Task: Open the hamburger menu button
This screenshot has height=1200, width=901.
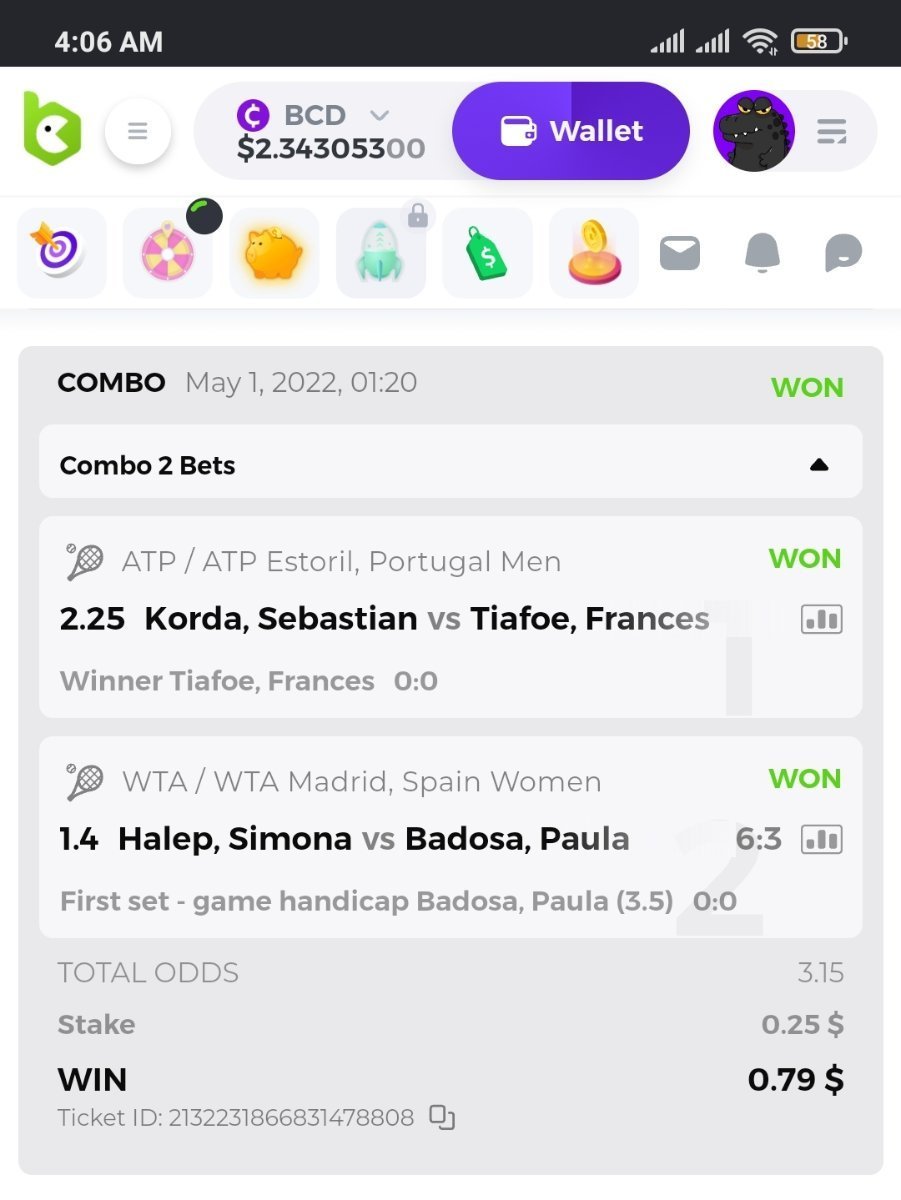Action: coord(138,131)
